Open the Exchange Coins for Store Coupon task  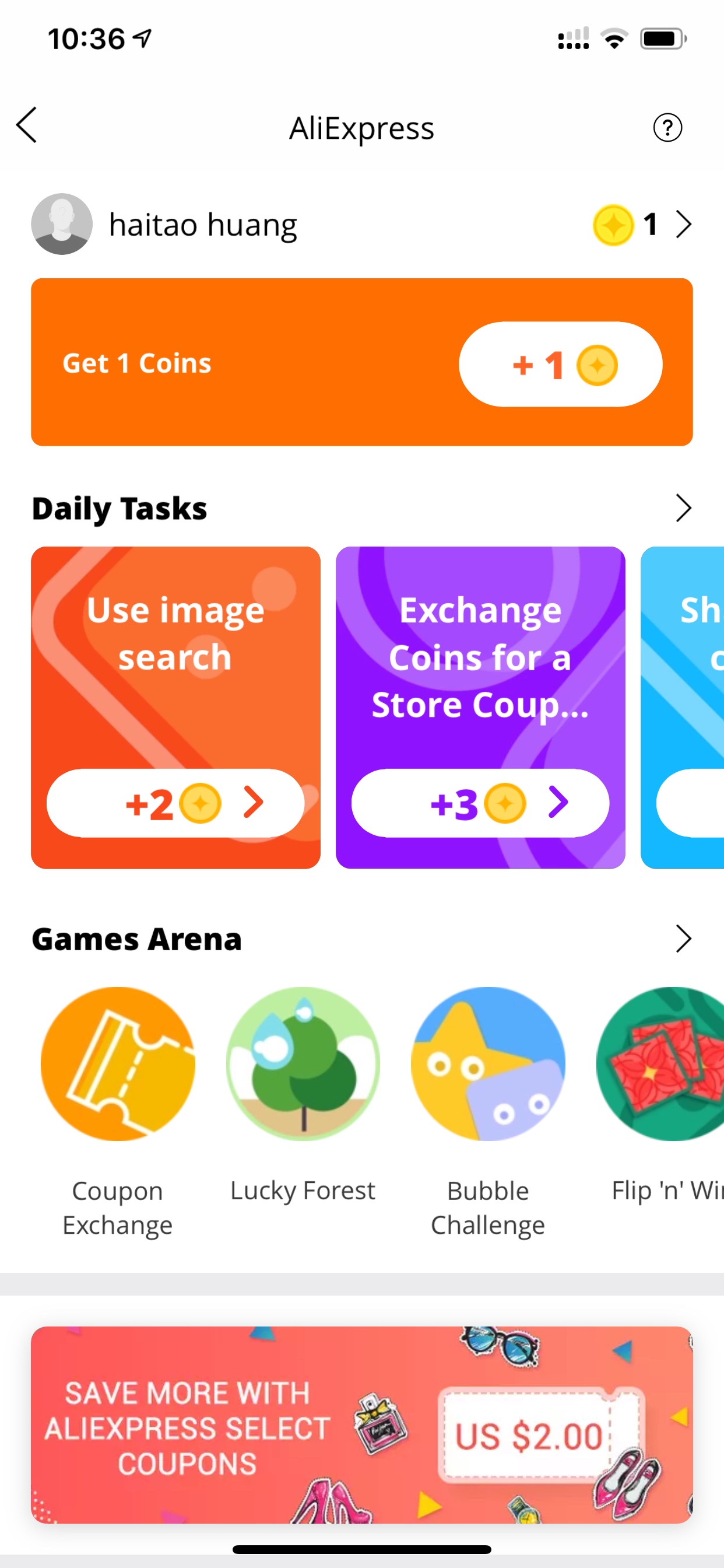(x=480, y=708)
